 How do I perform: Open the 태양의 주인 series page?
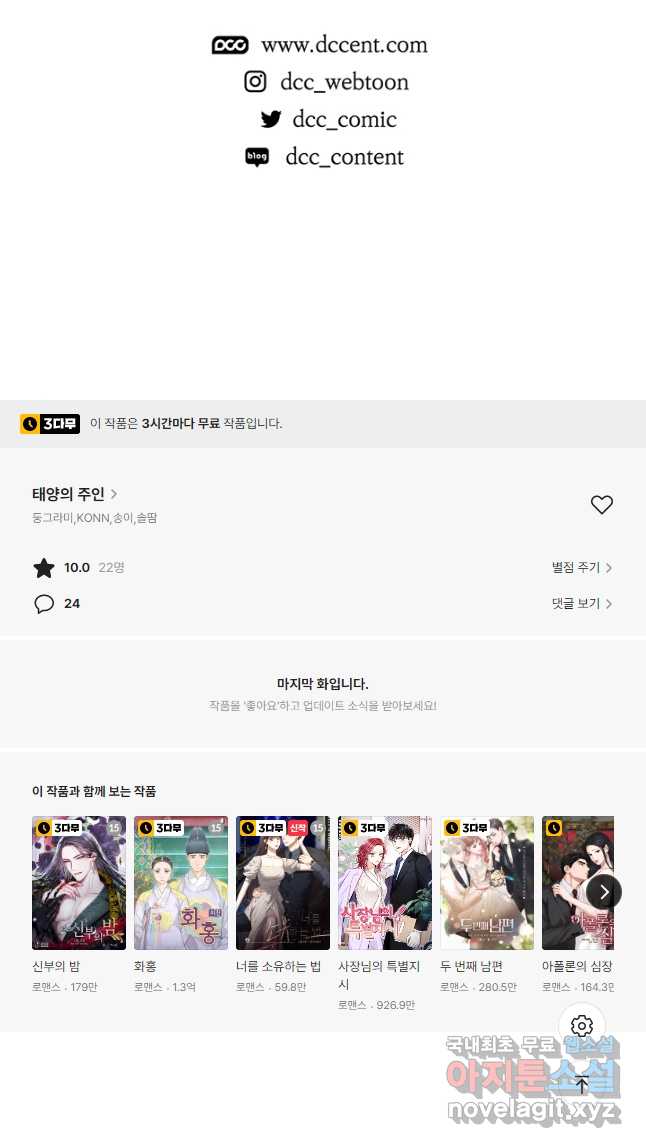(75, 494)
